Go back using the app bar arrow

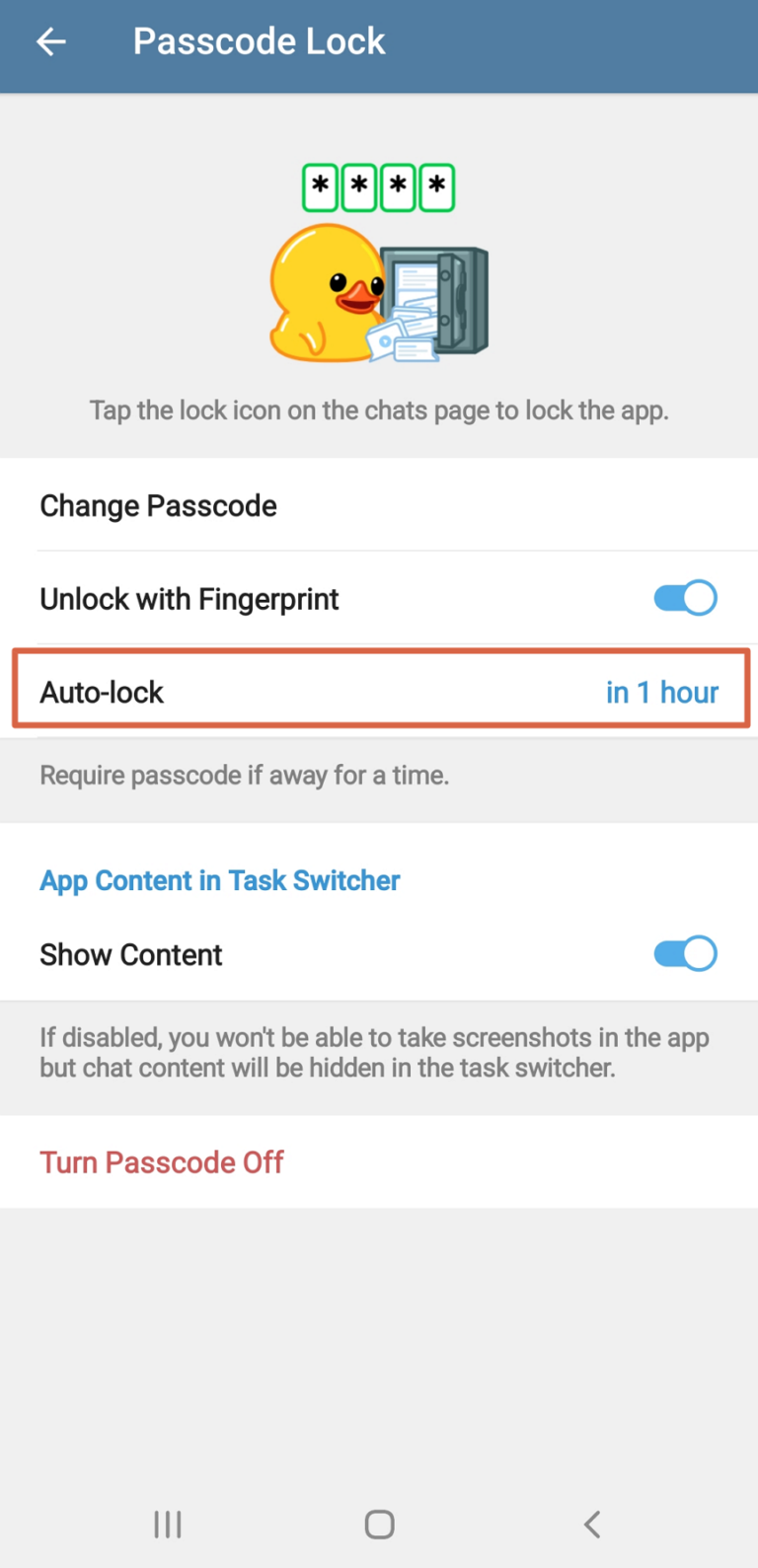pyautogui.click(x=51, y=41)
